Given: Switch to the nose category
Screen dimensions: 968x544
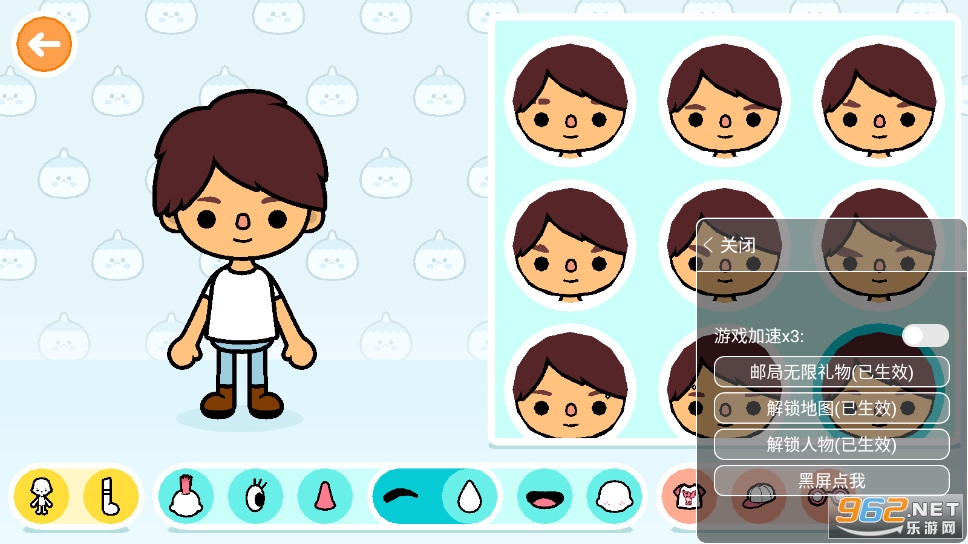Looking at the screenshot, I should 325,496.
